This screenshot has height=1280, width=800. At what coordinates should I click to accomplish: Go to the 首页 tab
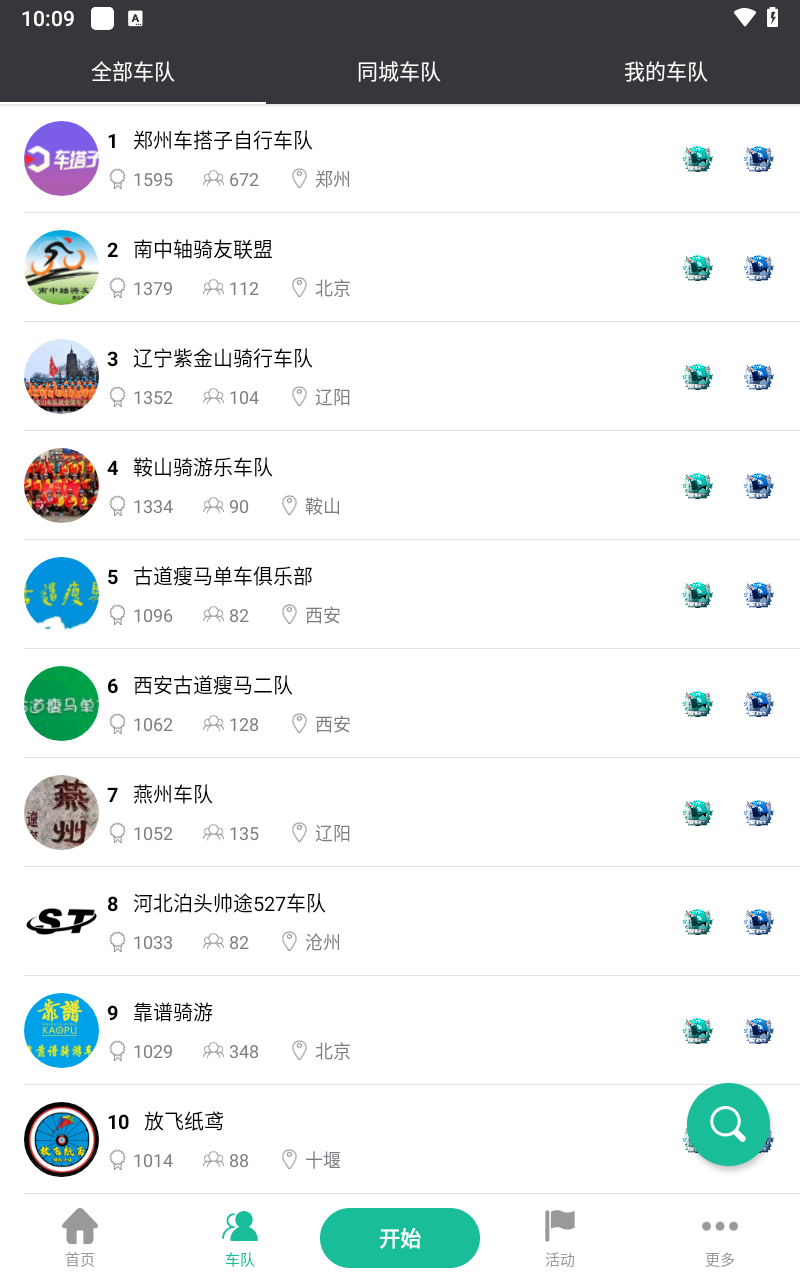pyautogui.click(x=80, y=1238)
